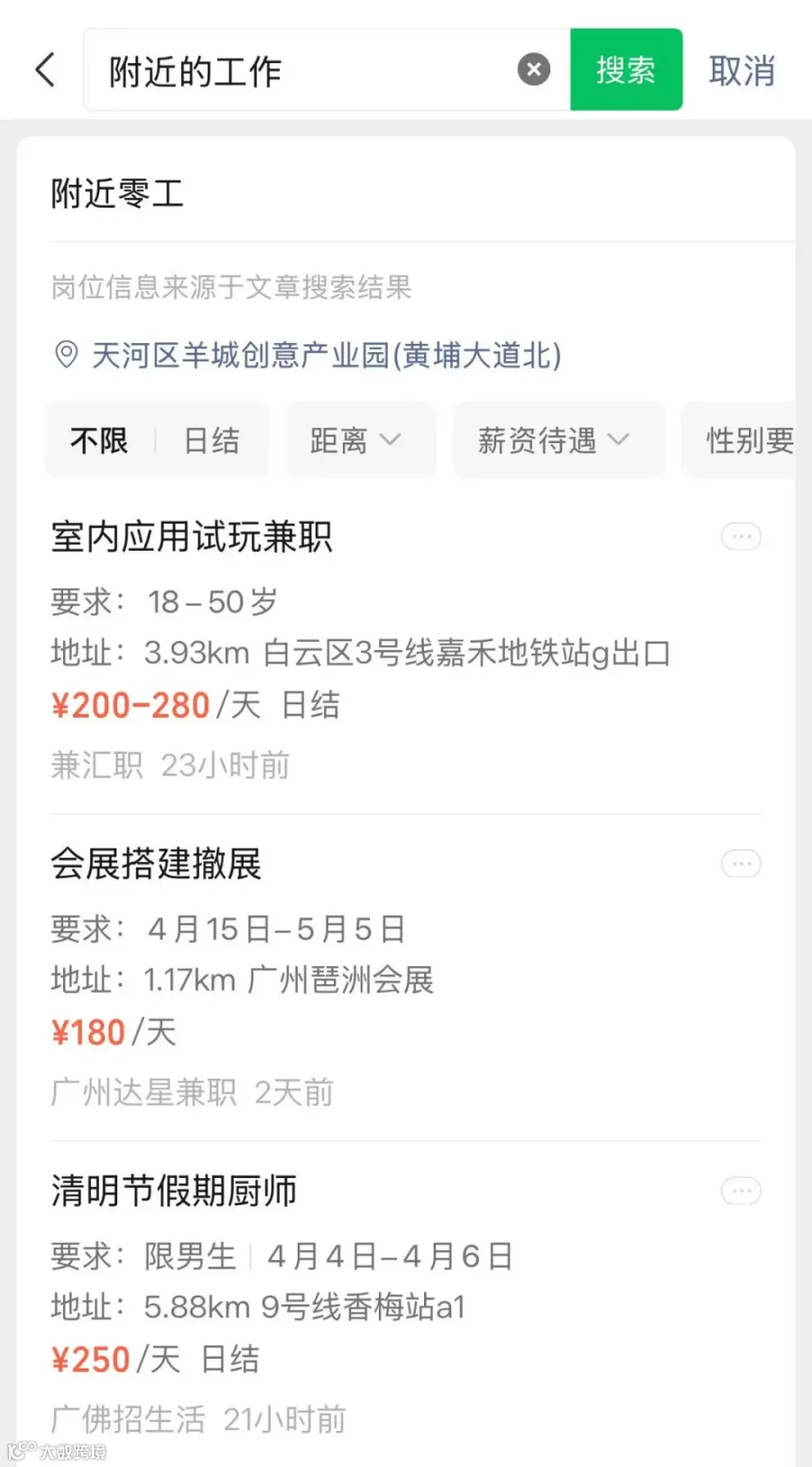Select the 会展搭建撤展 job title
This screenshot has height=1467, width=812.
[x=157, y=864]
